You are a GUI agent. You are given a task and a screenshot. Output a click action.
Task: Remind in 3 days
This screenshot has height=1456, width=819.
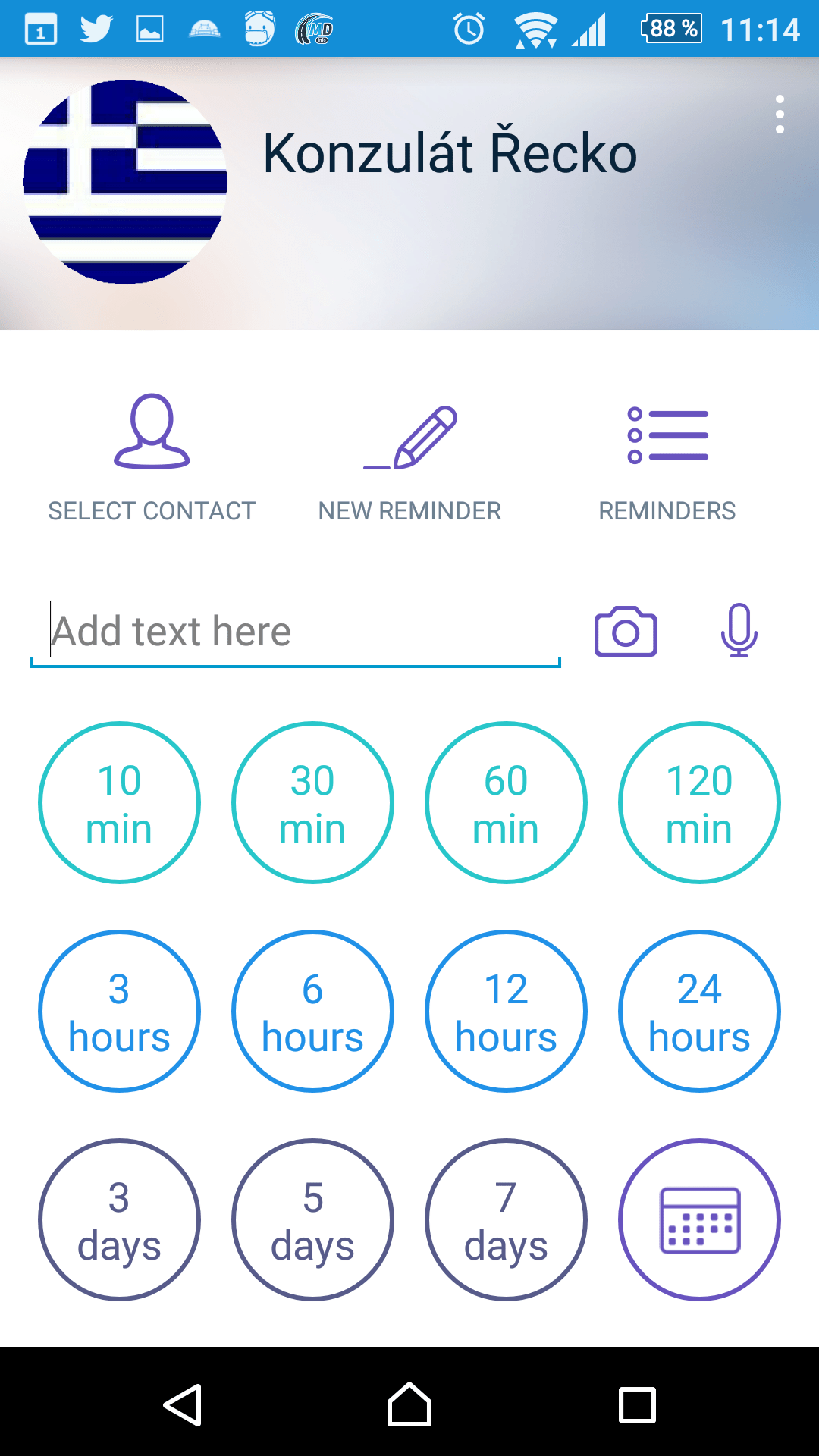pyautogui.click(x=119, y=1219)
